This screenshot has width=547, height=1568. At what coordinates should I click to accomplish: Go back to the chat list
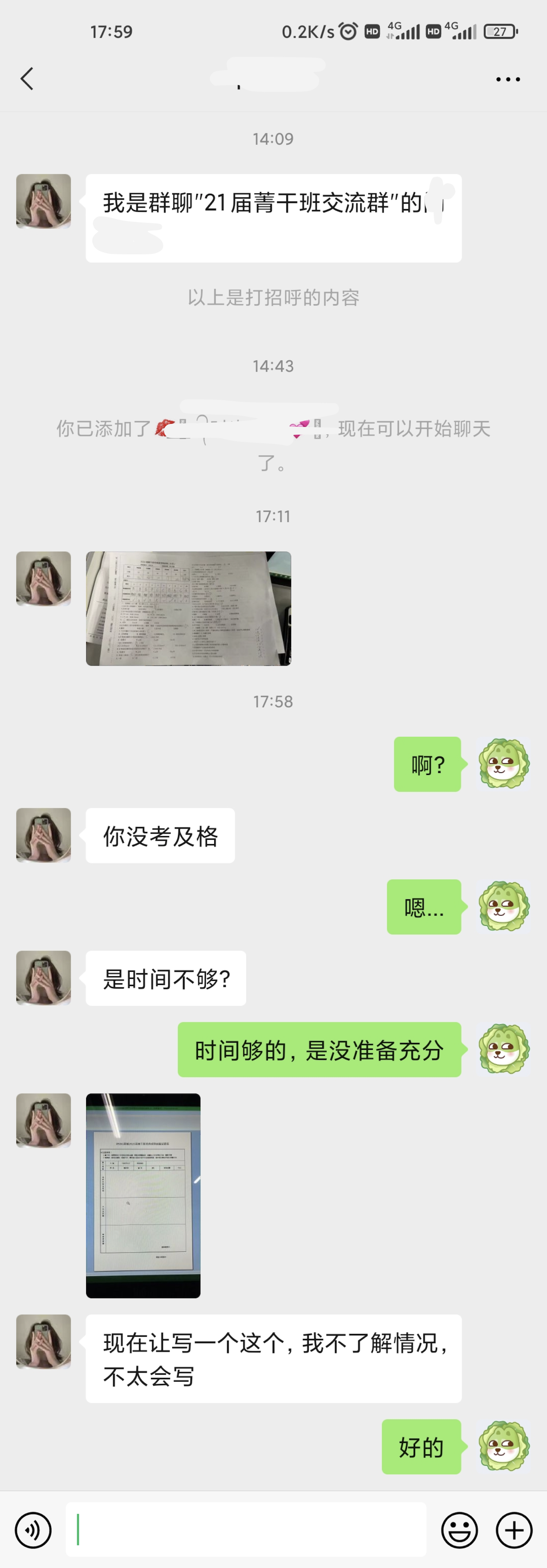pos(27,78)
